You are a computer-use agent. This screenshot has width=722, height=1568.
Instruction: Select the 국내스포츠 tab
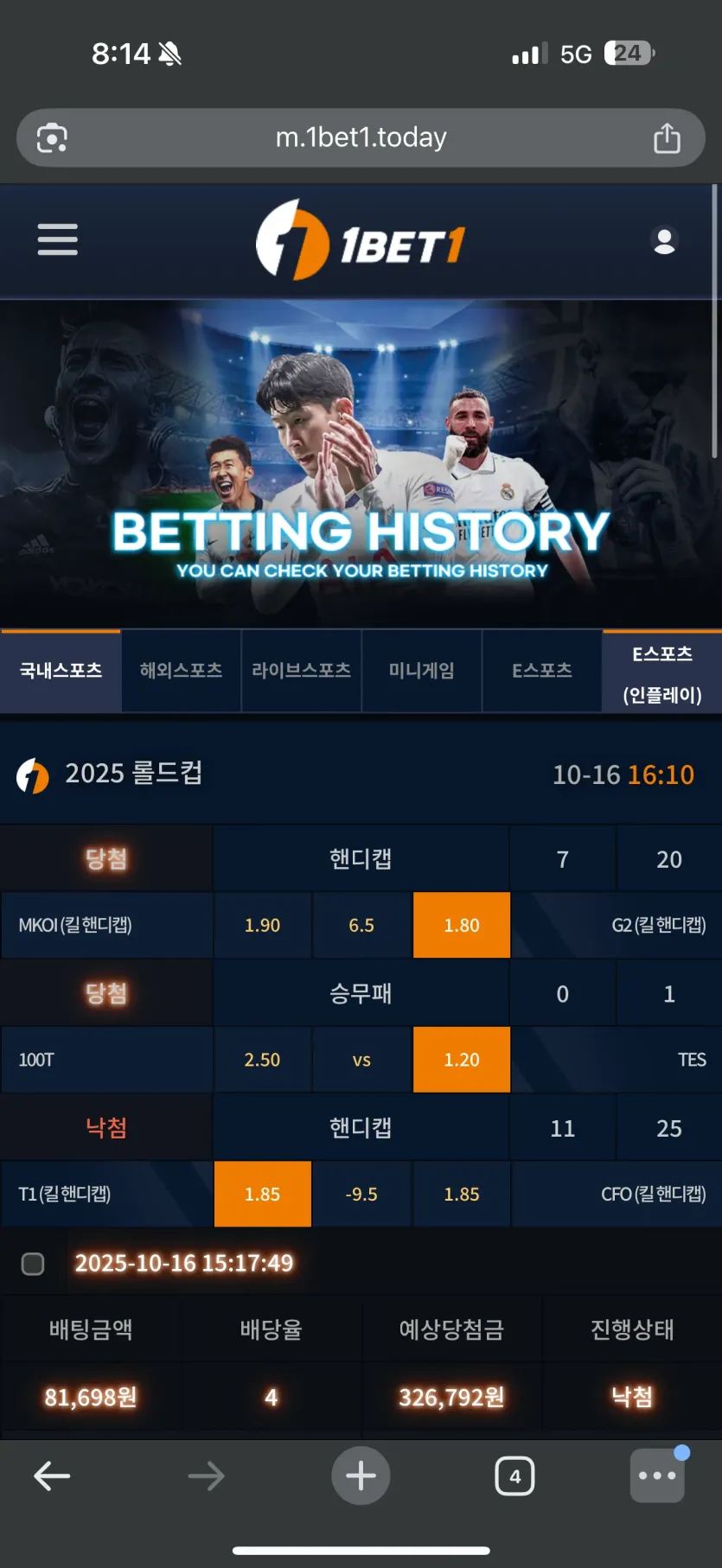point(61,671)
